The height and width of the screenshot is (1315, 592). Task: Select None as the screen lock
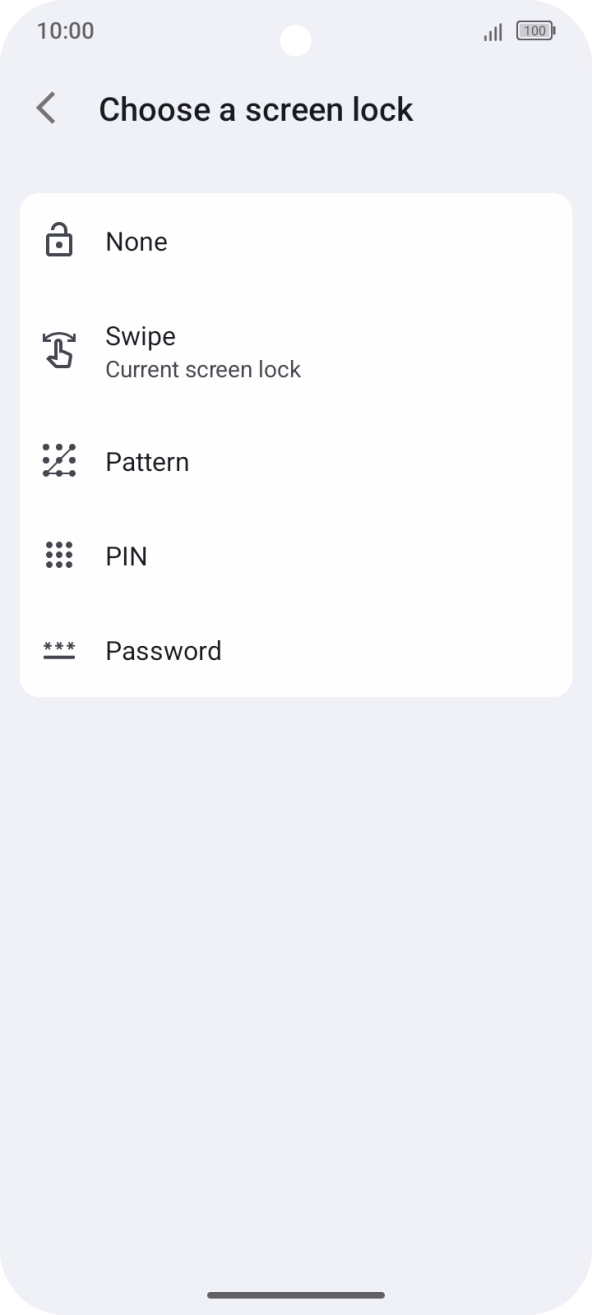pyautogui.click(x=296, y=242)
